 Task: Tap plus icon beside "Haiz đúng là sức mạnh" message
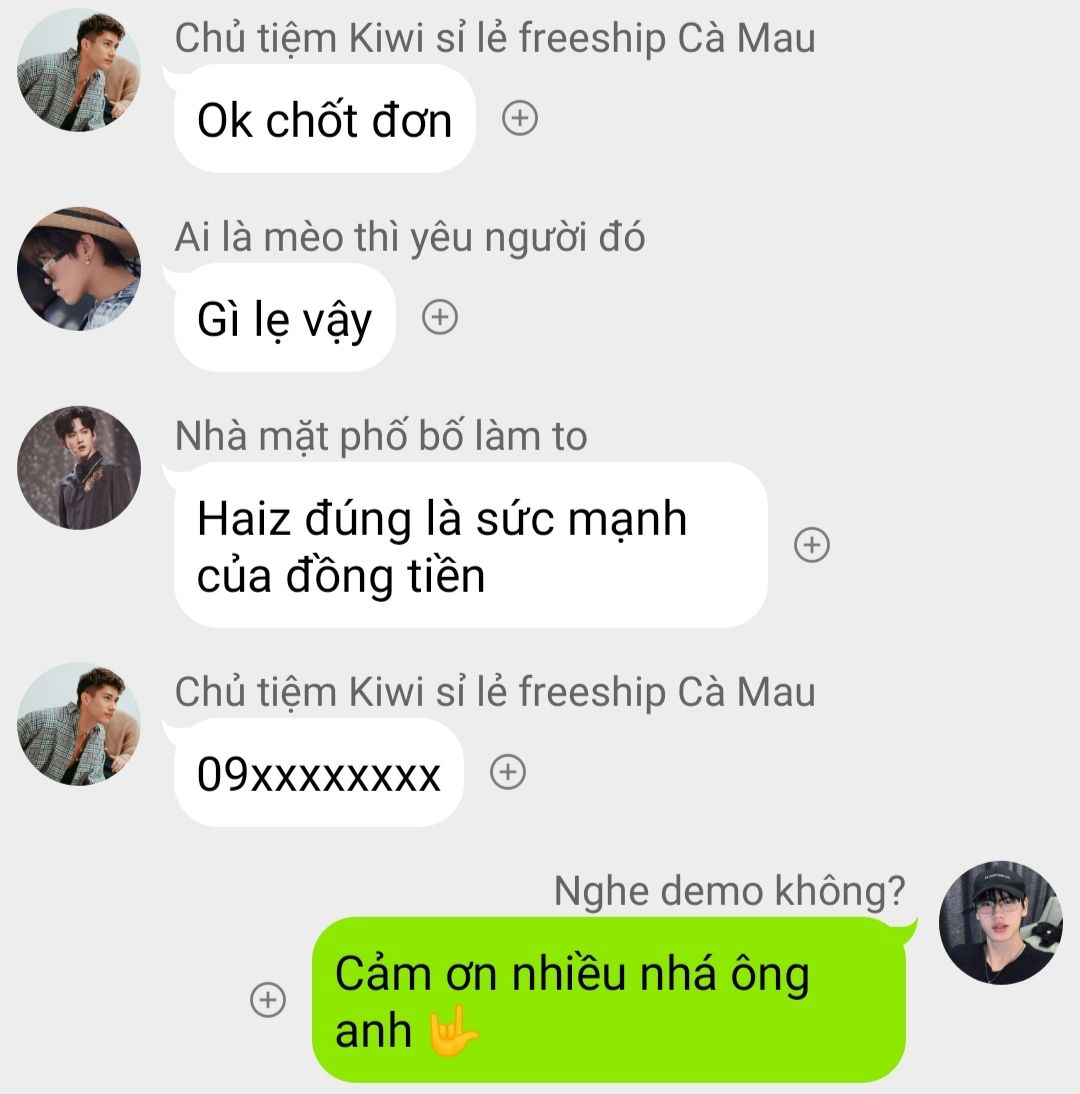[x=812, y=545]
